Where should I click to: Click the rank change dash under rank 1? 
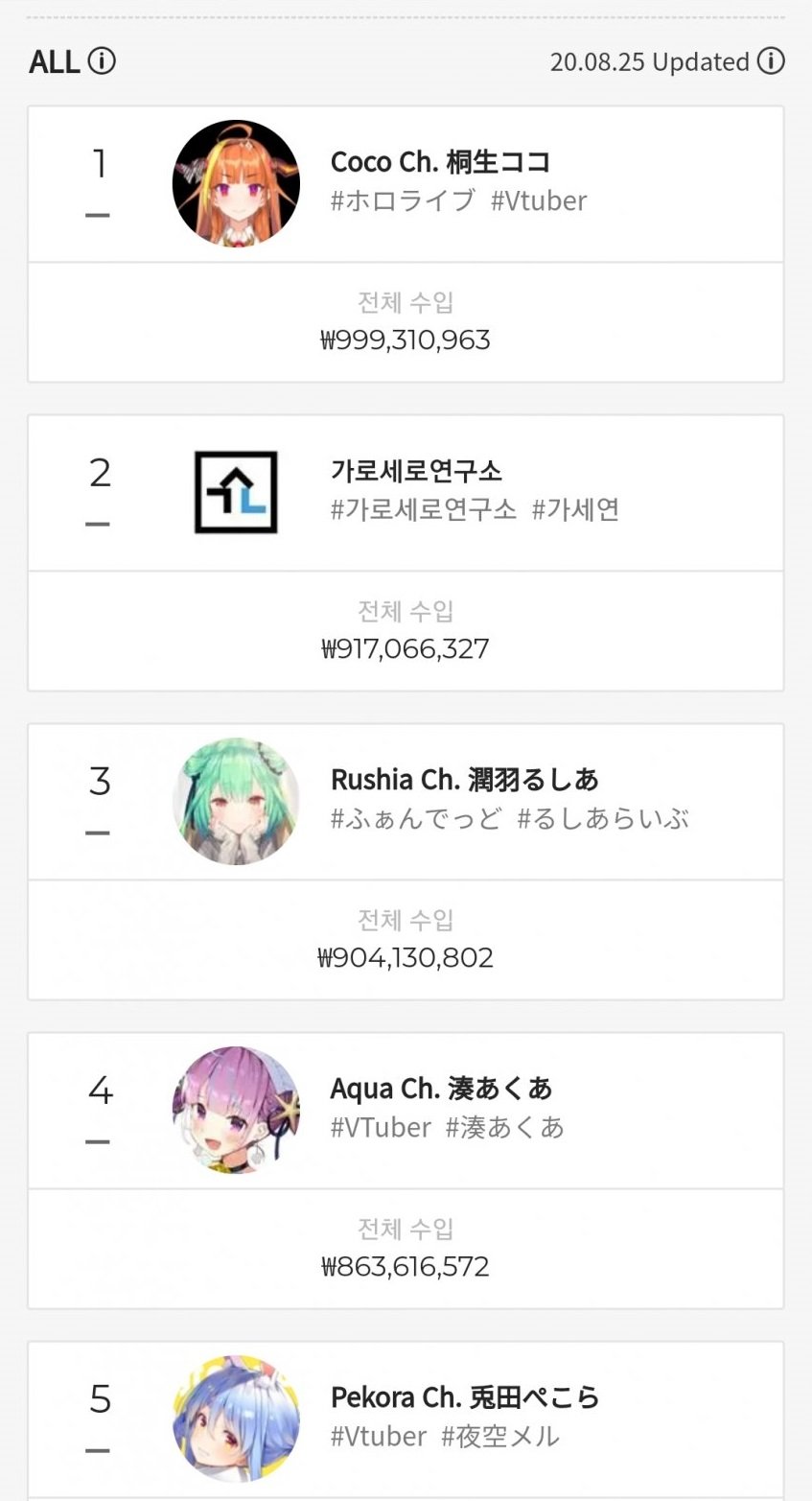(x=99, y=217)
